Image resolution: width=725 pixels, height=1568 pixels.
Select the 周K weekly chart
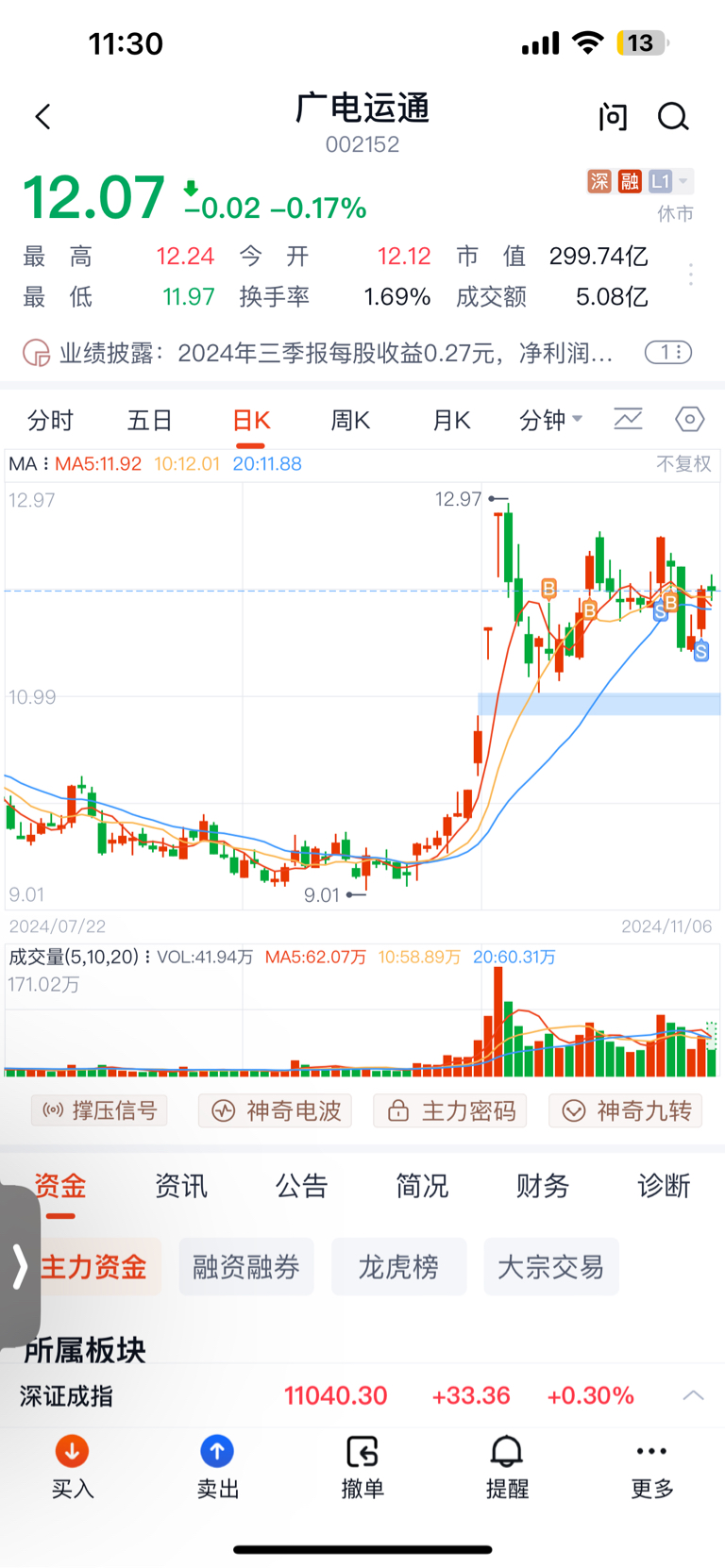click(350, 420)
